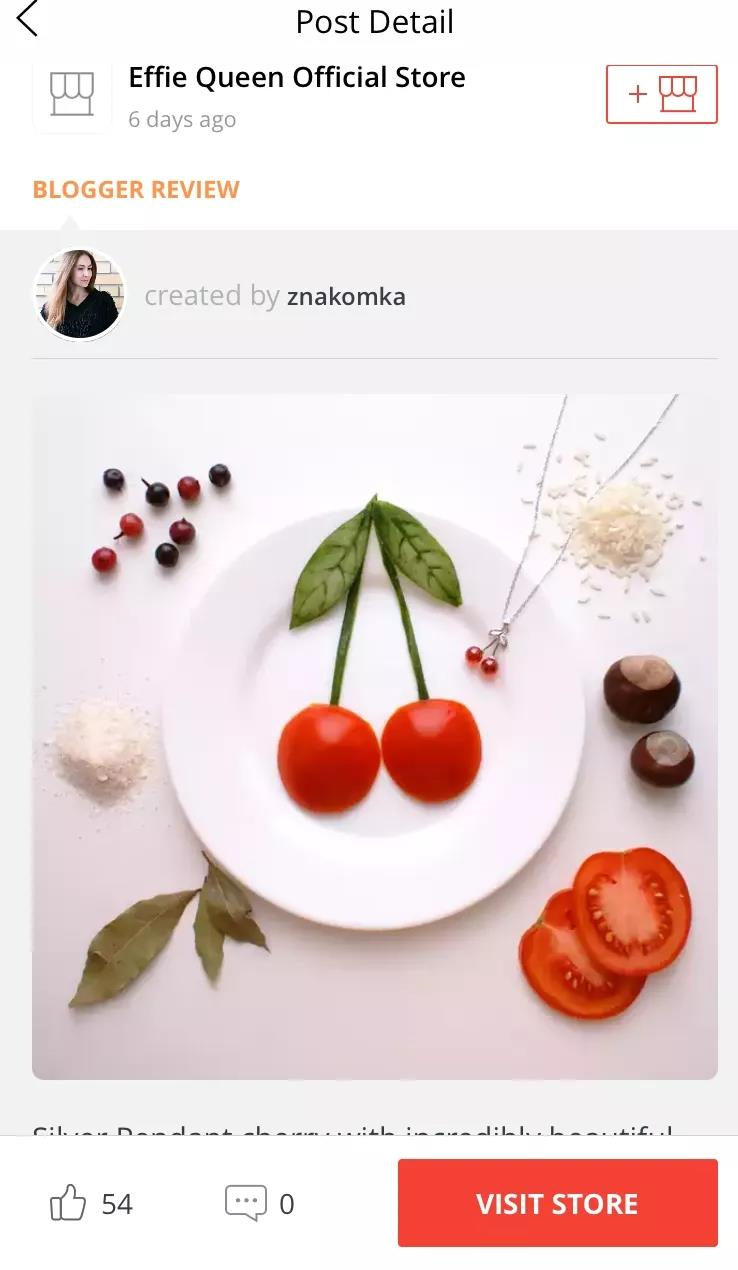
Task: Open the cherry pendant review photo
Action: pyautogui.click(x=375, y=736)
